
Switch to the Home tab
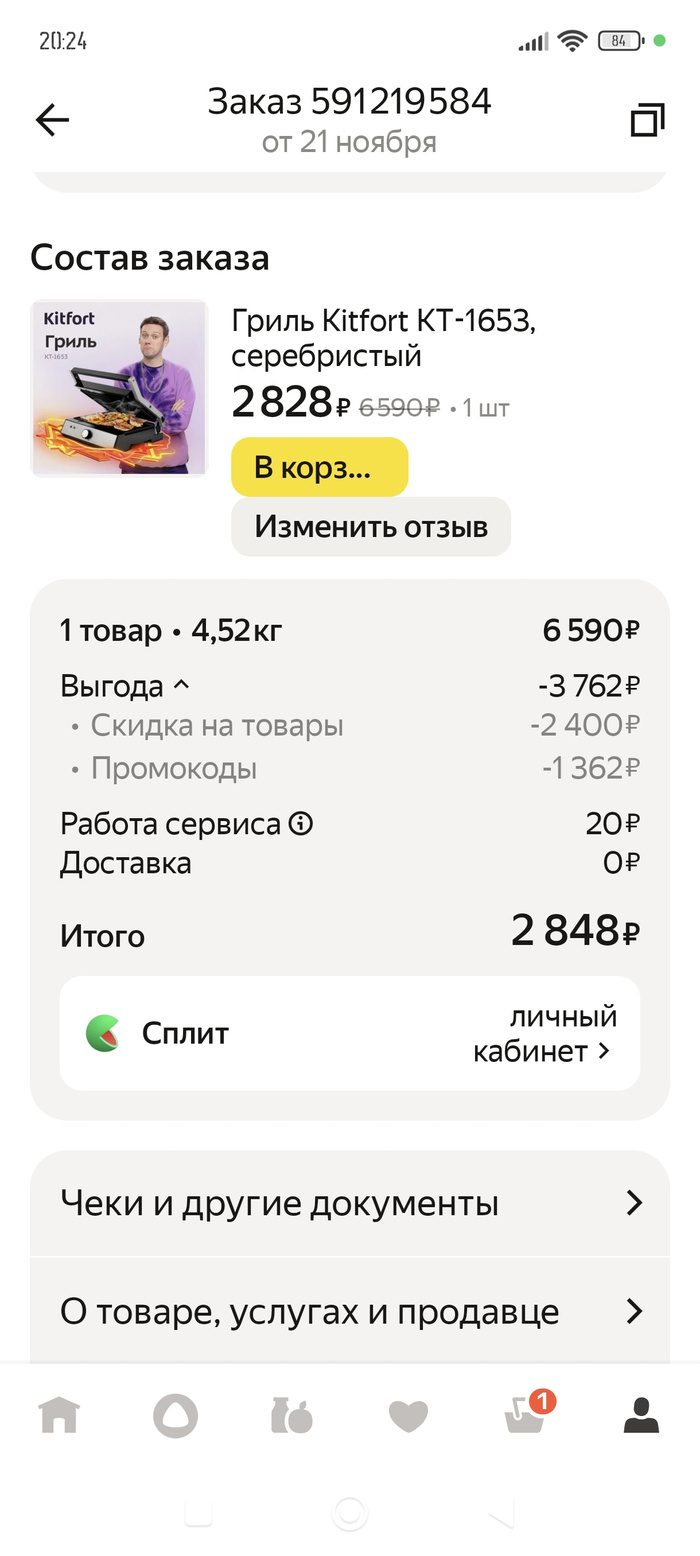59,1416
